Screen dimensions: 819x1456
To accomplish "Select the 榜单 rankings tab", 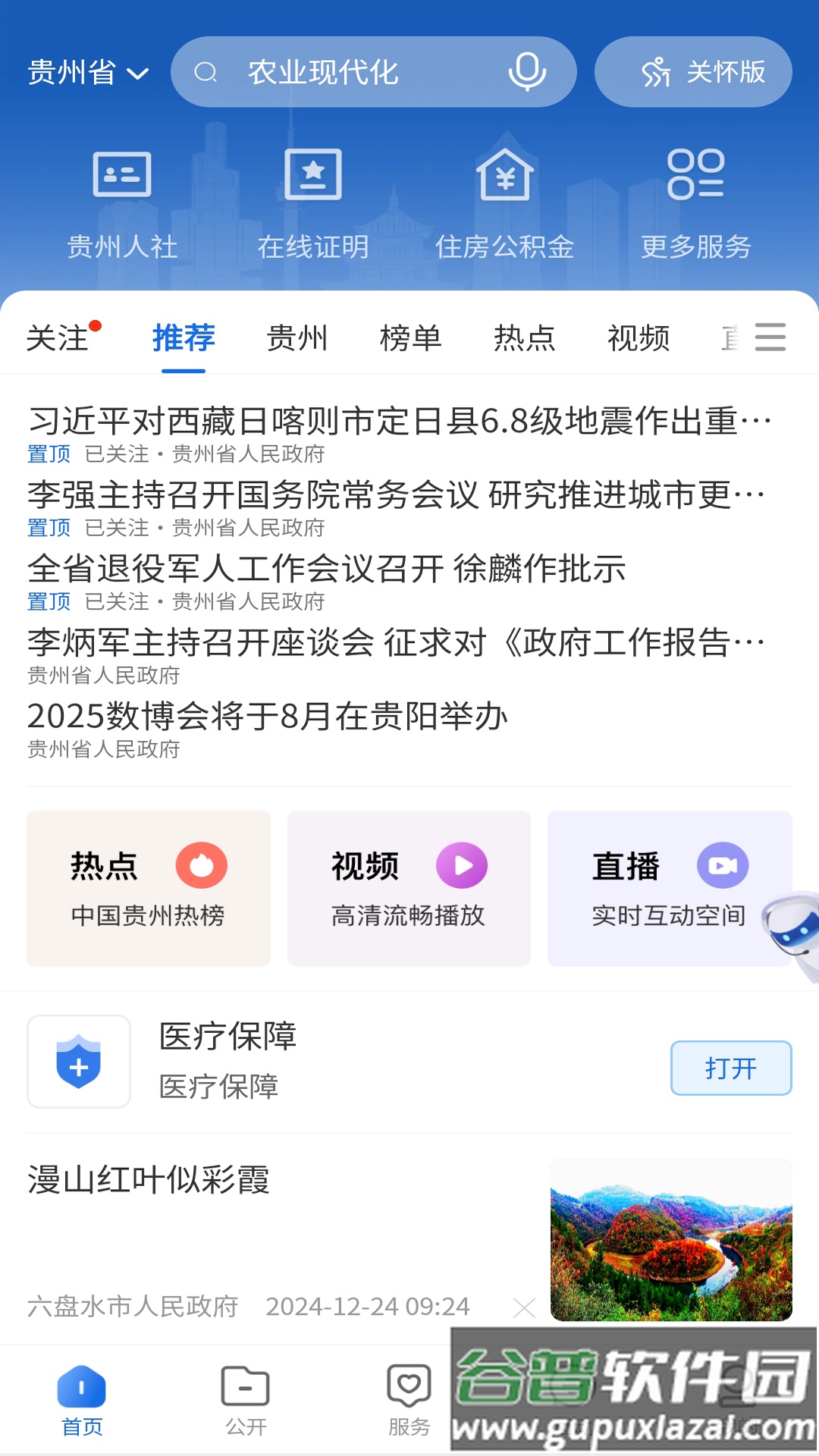I will tap(410, 339).
